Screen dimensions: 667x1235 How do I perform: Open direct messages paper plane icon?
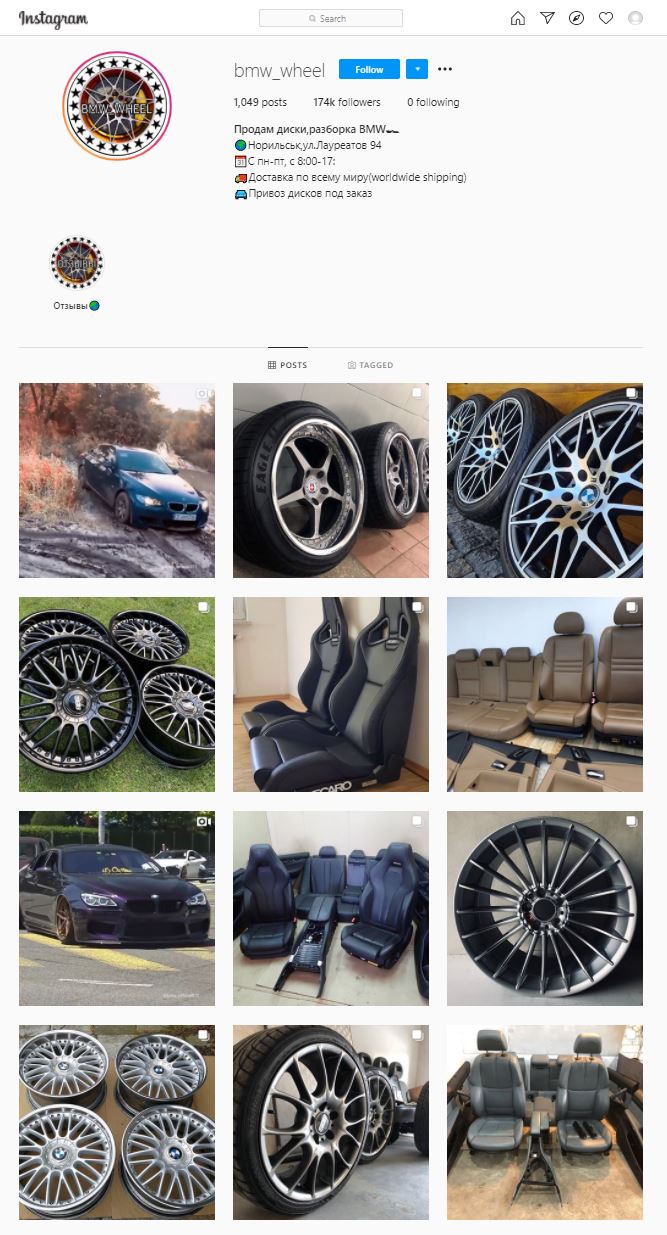(x=547, y=18)
